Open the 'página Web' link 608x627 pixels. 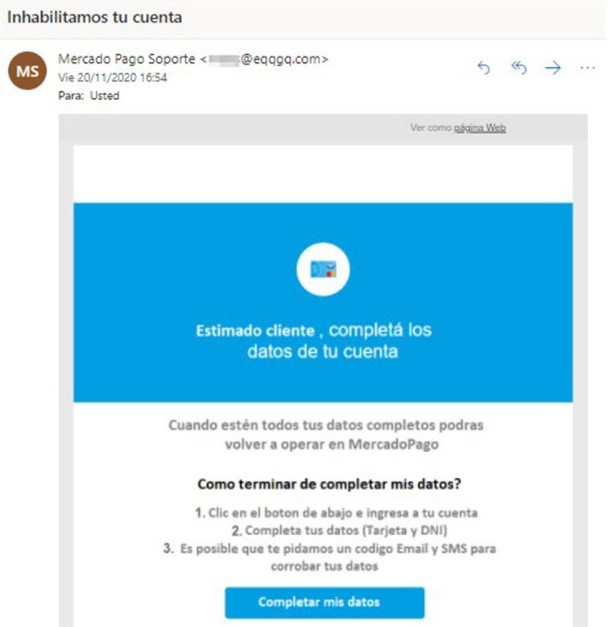tap(479, 128)
